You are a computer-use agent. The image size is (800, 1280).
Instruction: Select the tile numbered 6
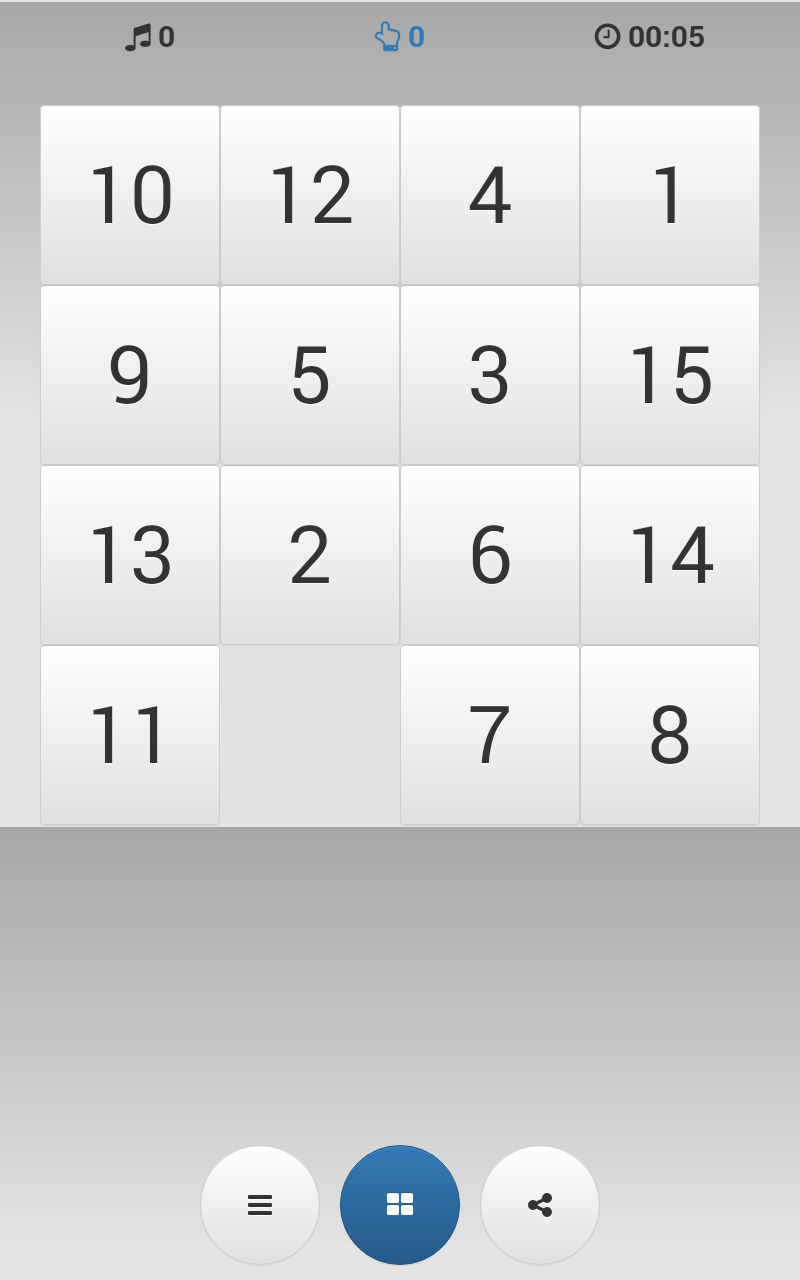pos(490,555)
